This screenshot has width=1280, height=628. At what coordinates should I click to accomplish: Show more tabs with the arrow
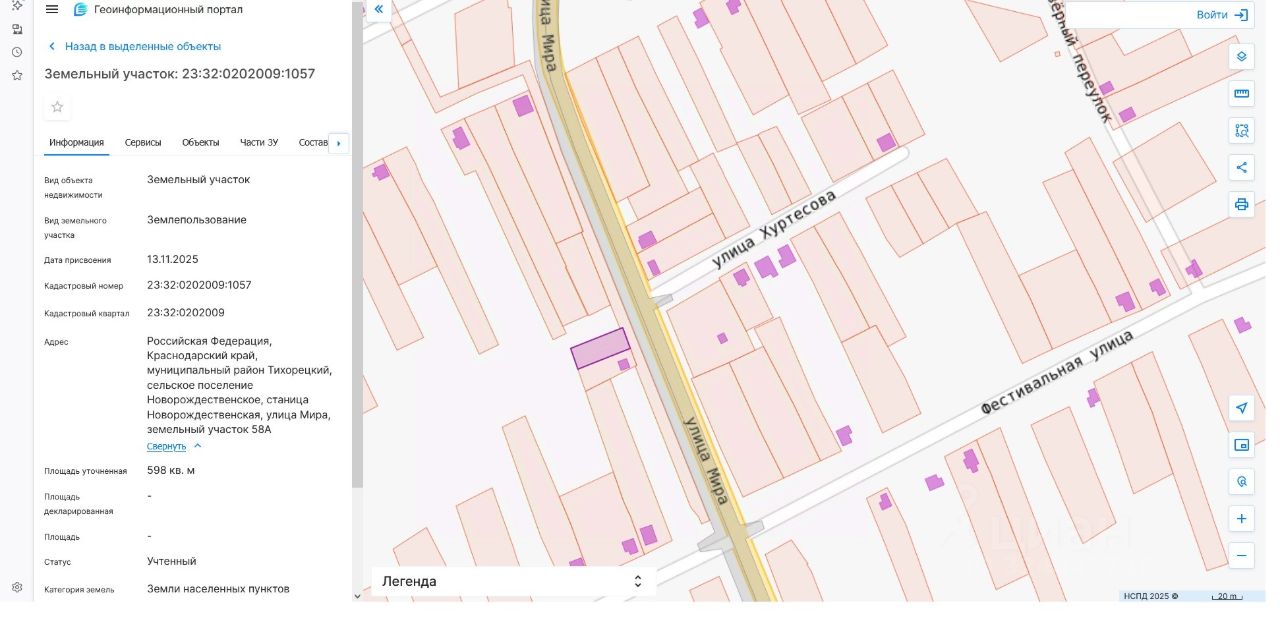(338, 143)
